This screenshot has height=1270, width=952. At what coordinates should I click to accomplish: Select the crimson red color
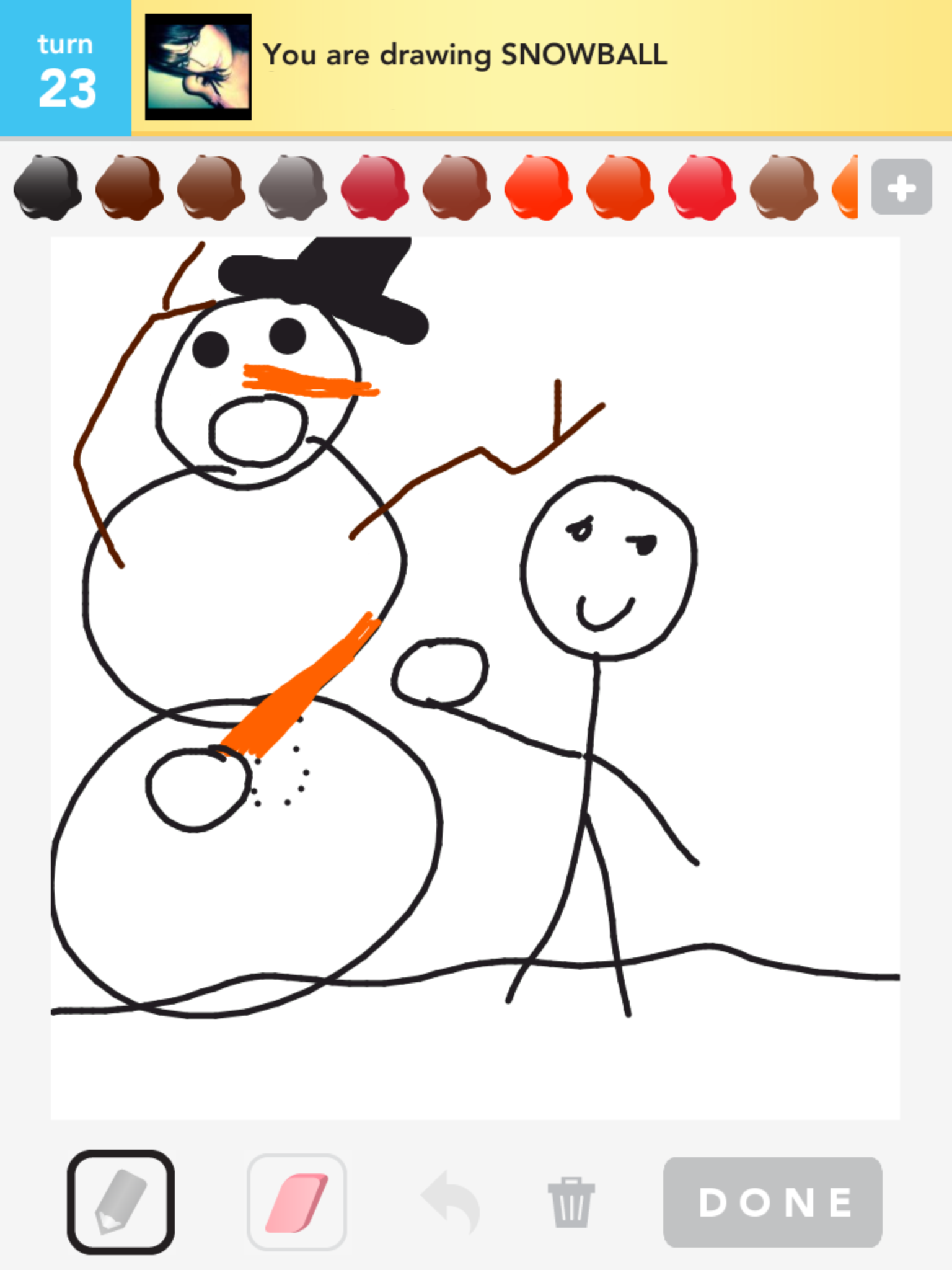pos(374,187)
